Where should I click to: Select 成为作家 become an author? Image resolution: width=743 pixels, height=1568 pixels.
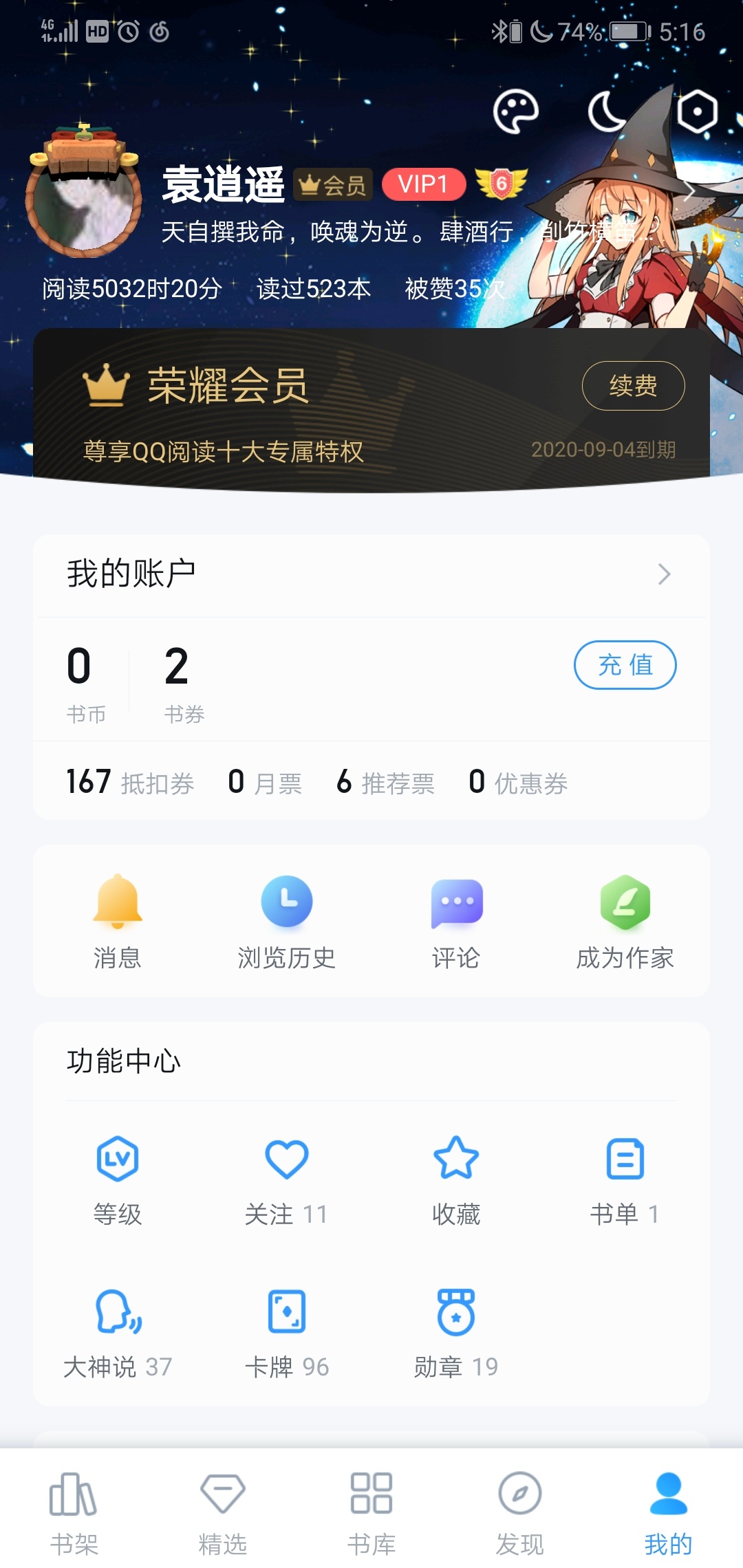tap(625, 922)
